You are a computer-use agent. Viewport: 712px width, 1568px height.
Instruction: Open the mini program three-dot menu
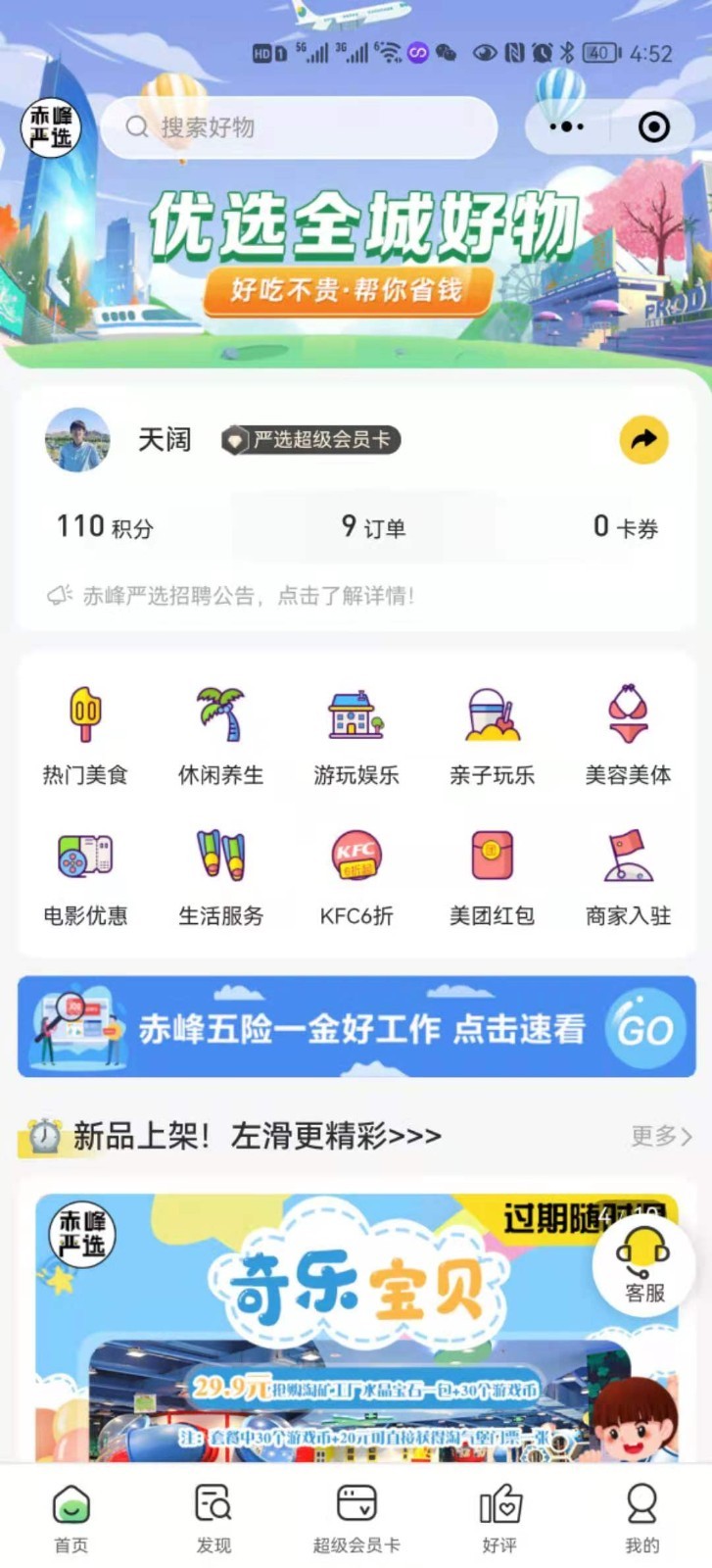pyautogui.click(x=567, y=127)
